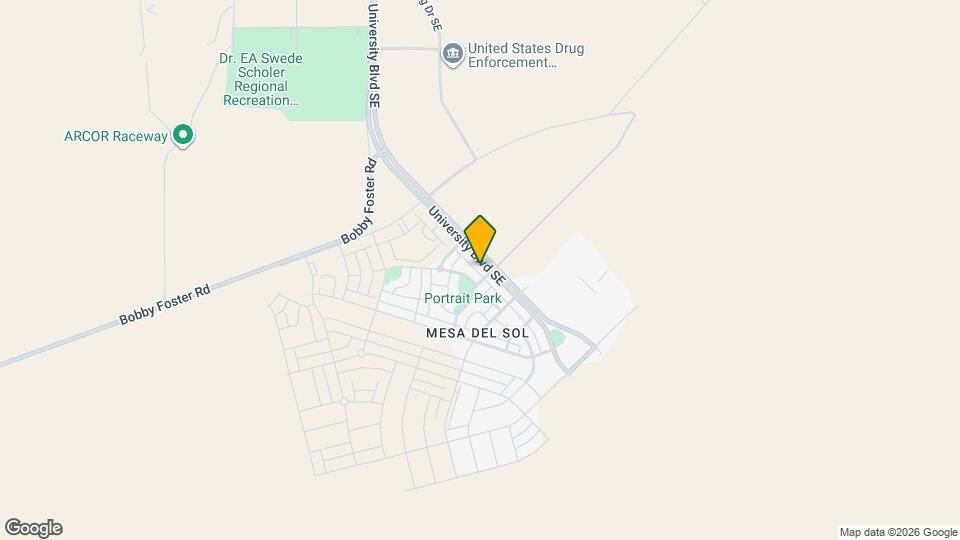960x540 pixels.
Task: Open the ARCOR Raceway place pin
Action: pyautogui.click(x=182, y=135)
